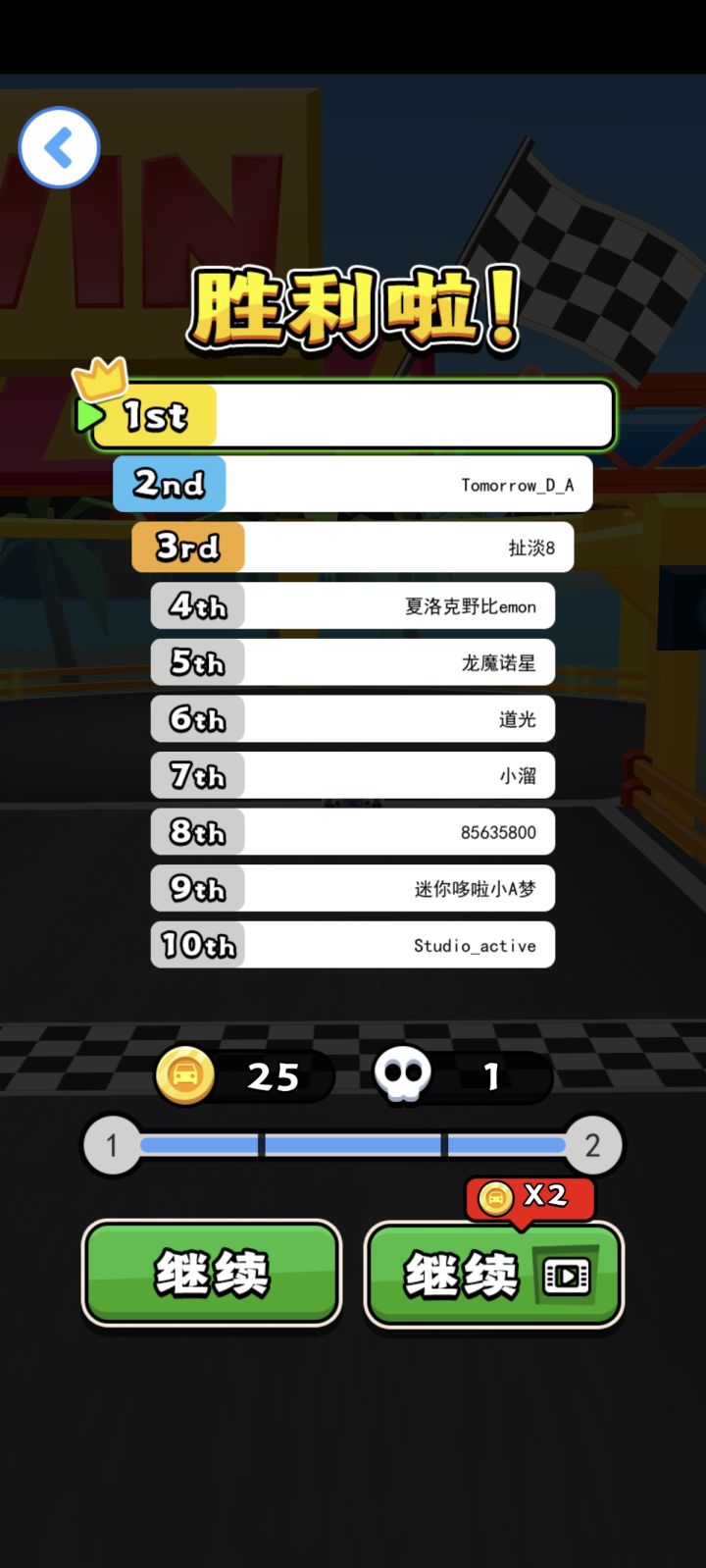
Task: Select the 1st place rank banner
Action: click(x=353, y=415)
